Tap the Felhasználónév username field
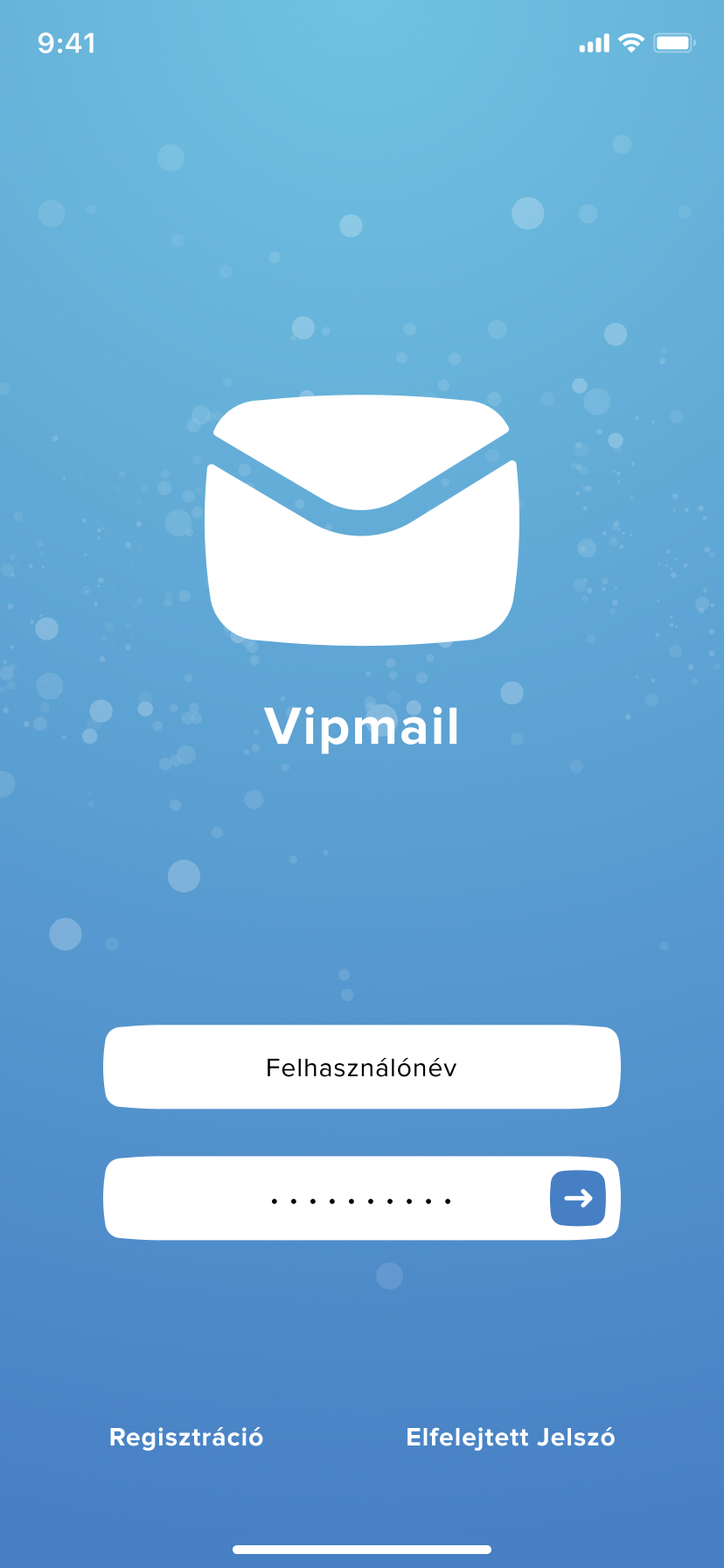724x1568 pixels. 361,1067
